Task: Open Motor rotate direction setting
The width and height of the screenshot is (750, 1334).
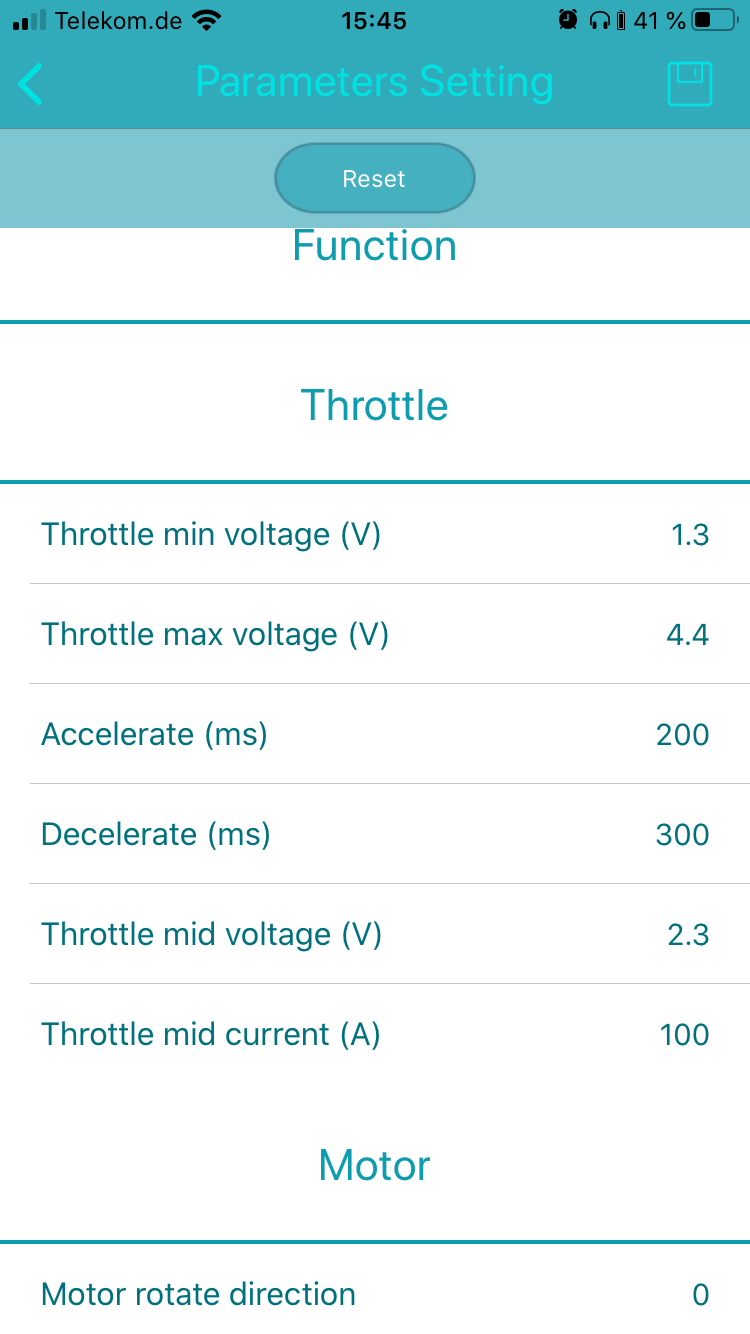Action: pos(375,1295)
